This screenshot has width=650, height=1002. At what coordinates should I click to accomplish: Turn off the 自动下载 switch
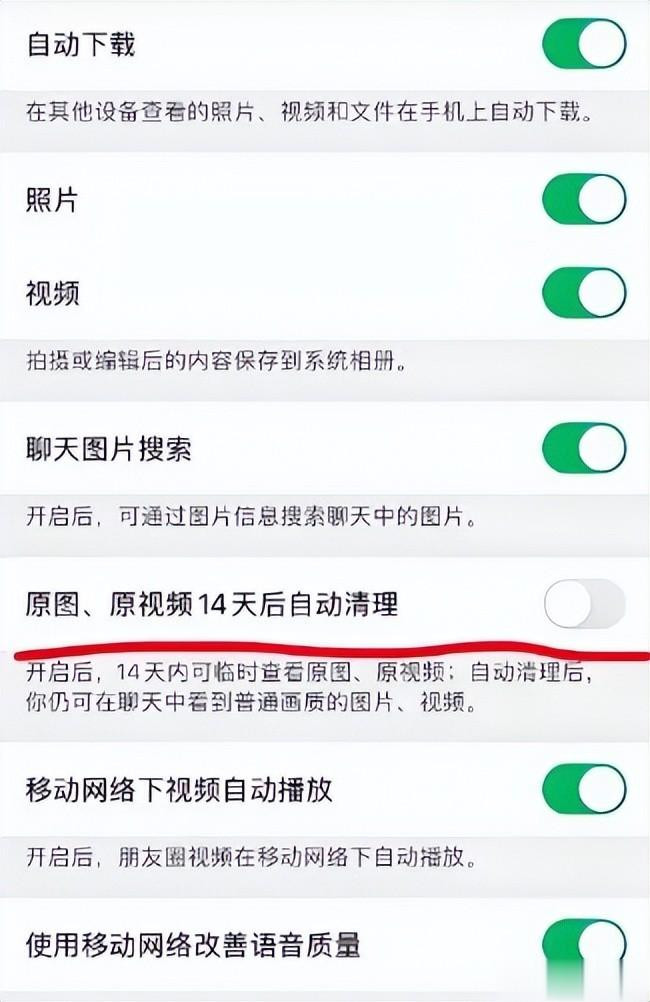[584, 43]
